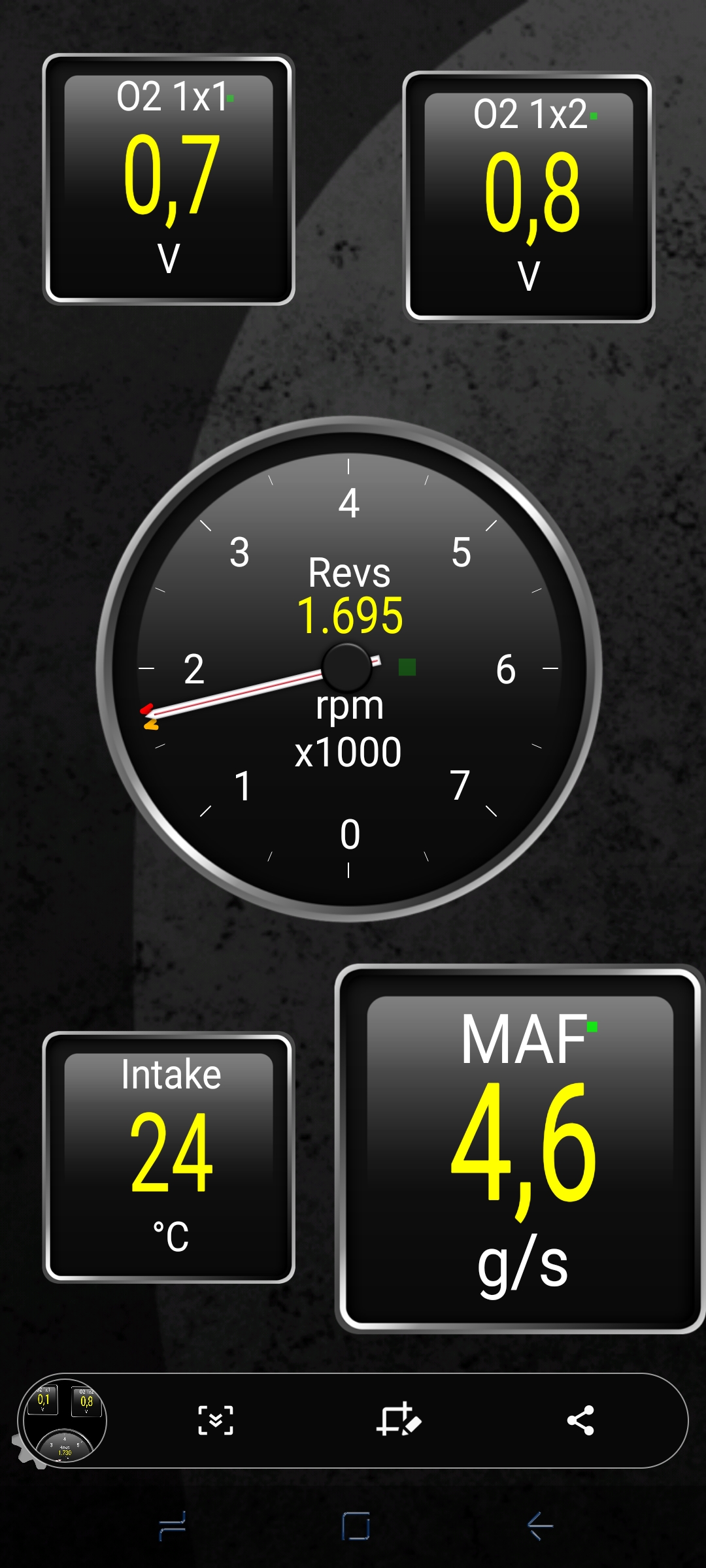Screen dimensions: 706x1568
Task: Select the Revs rpm dial
Action: click(x=348, y=668)
